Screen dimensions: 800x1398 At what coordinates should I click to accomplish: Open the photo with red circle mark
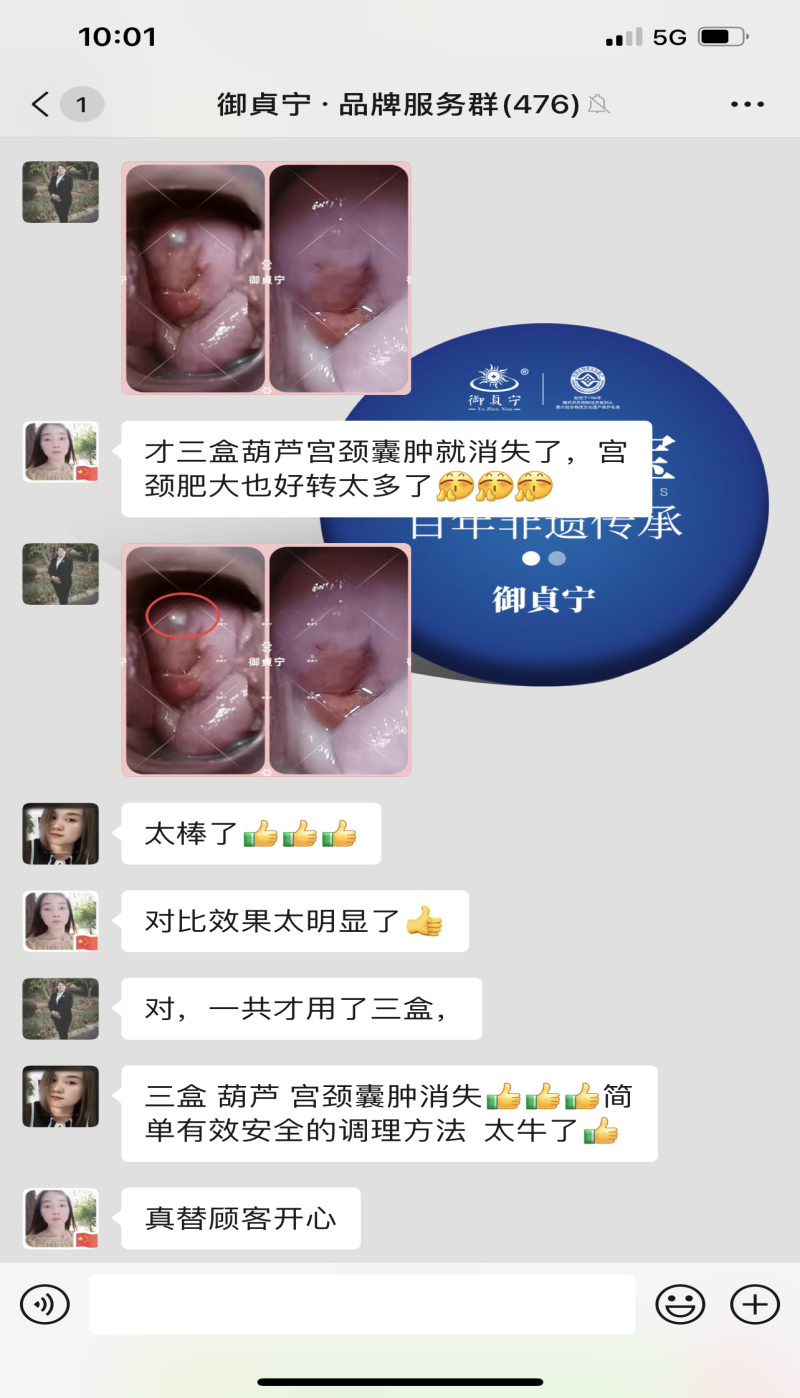[266, 660]
